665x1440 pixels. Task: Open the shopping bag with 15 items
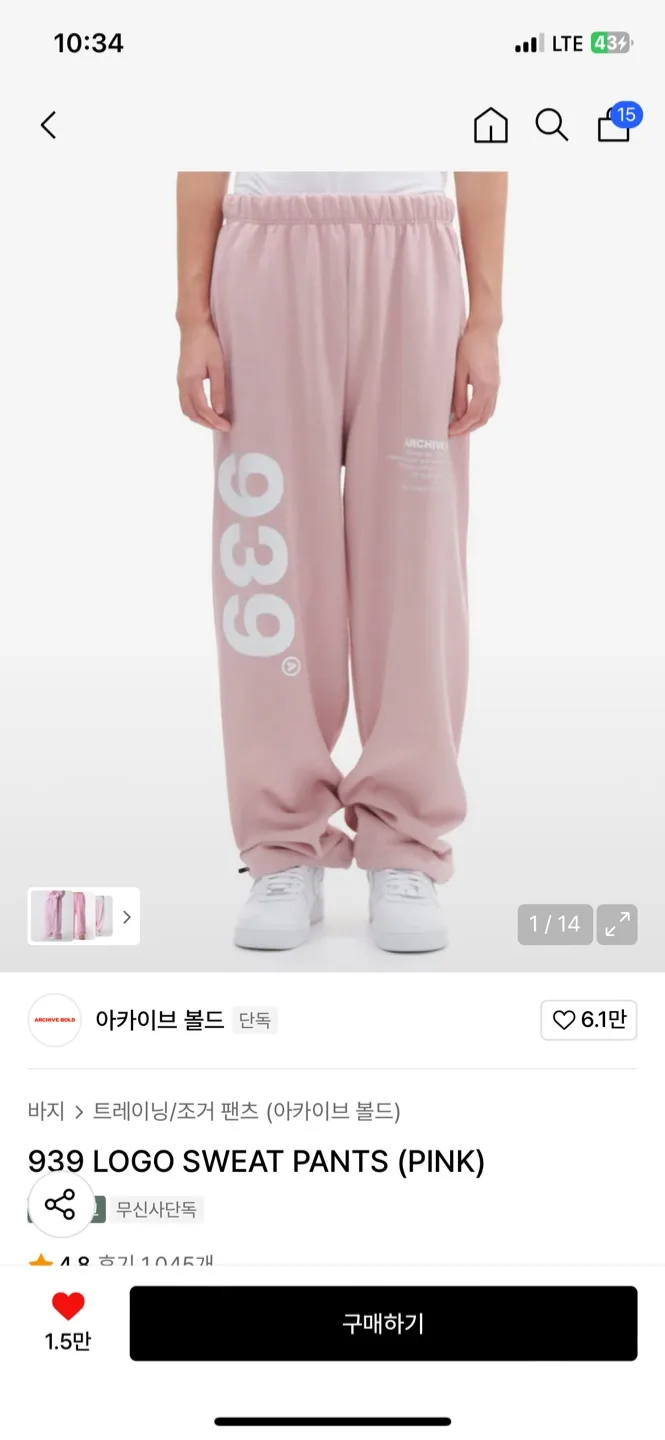point(615,125)
